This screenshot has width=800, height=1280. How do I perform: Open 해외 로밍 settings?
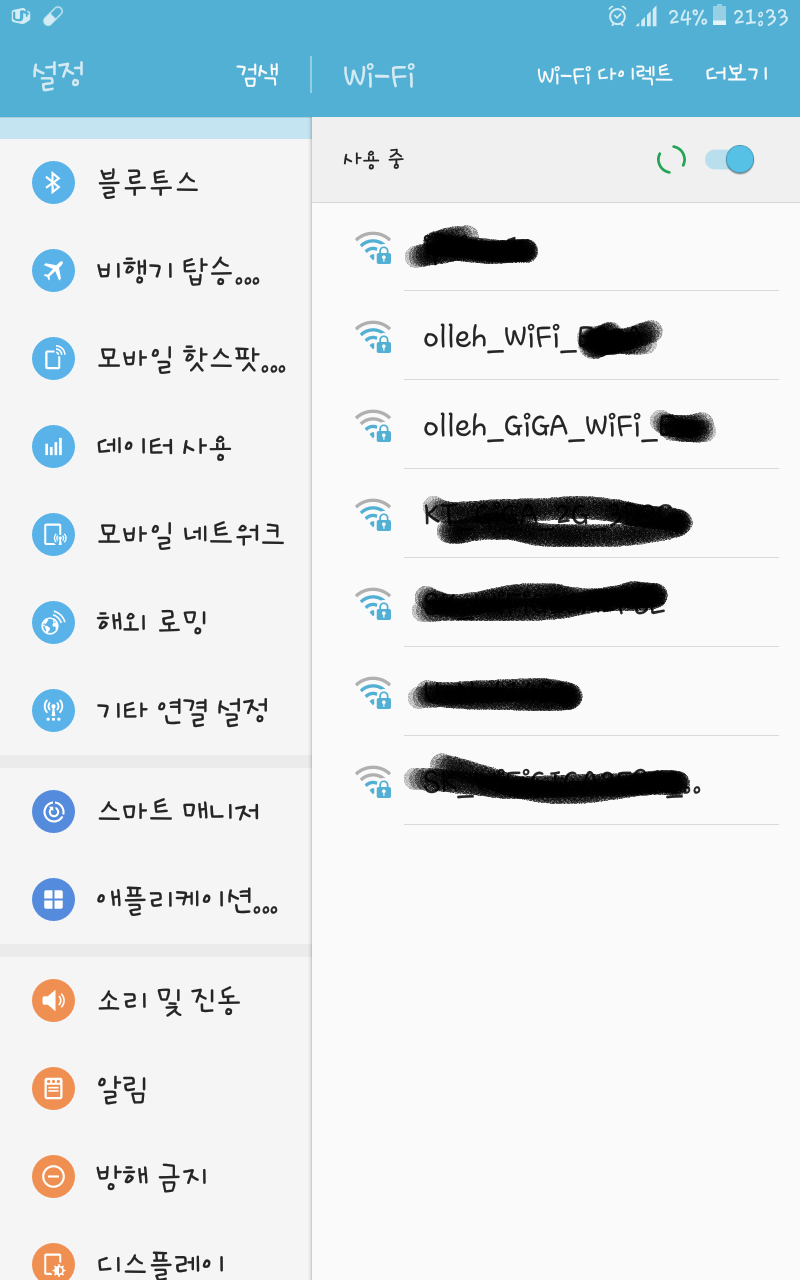152,623
